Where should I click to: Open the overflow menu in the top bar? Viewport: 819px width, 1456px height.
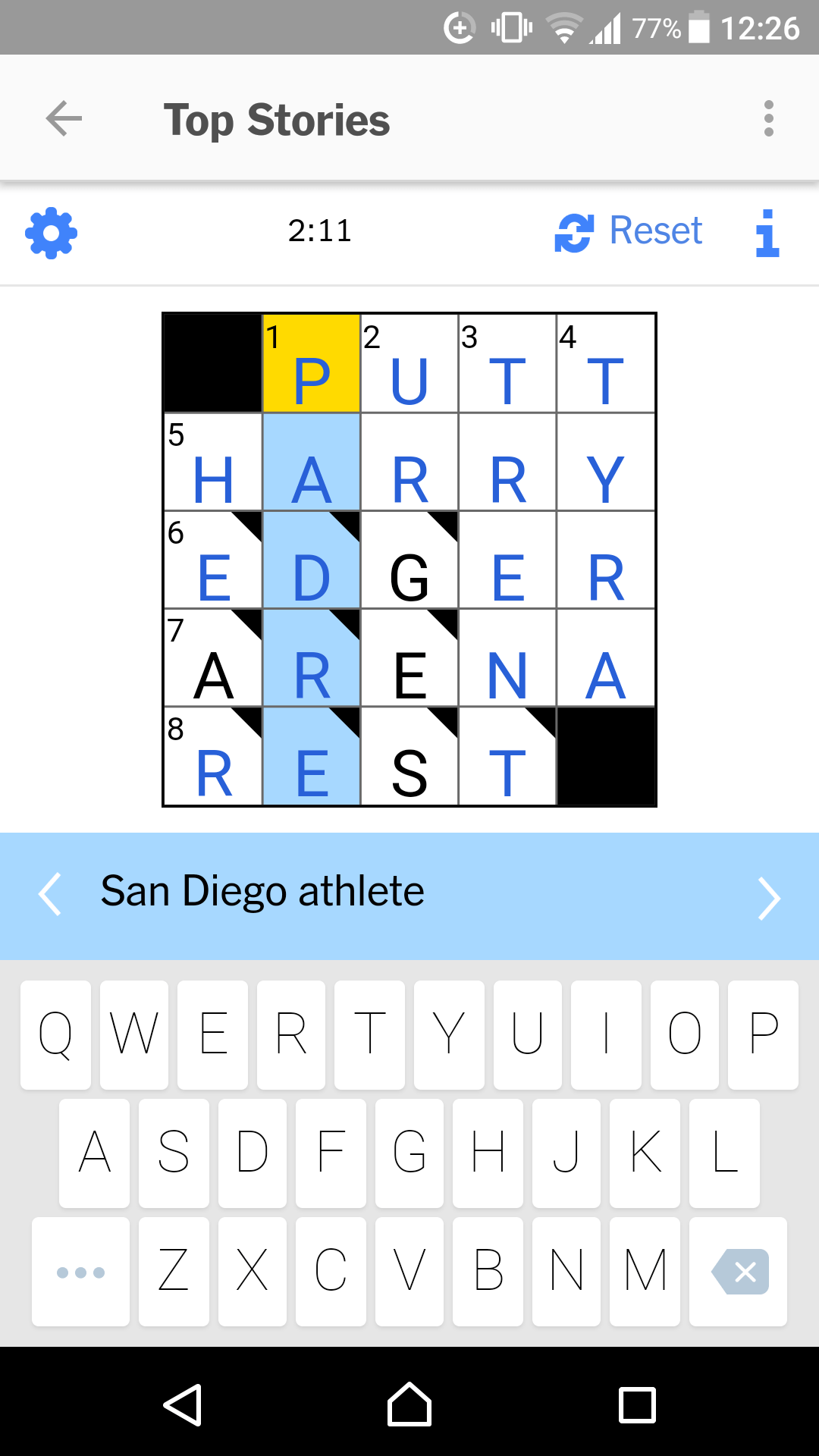click(x=769, y=118)
